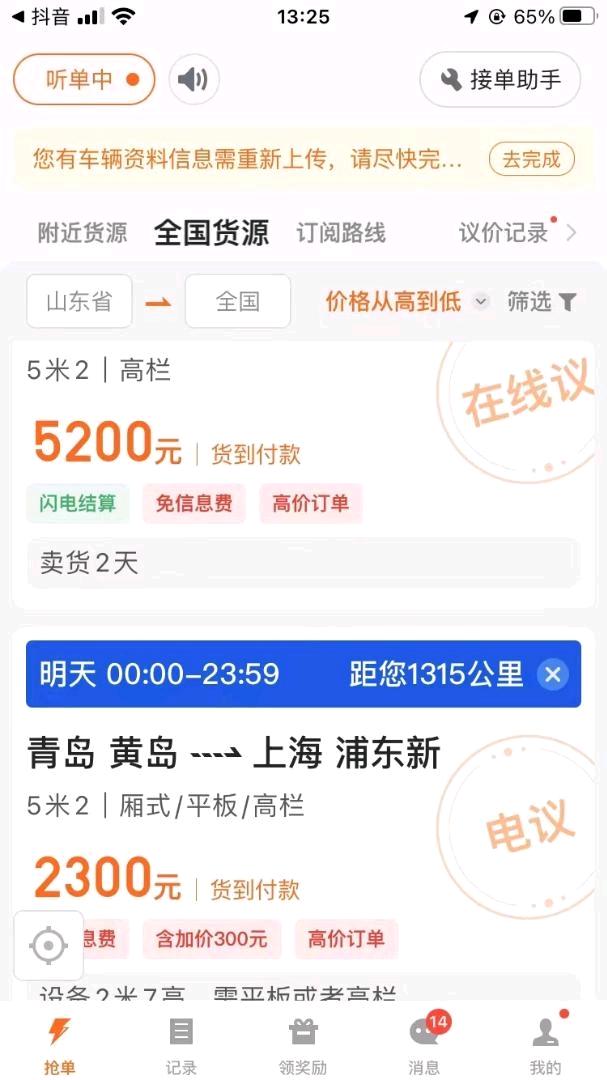This screenshot has width=607, height=1080.
Task: Change origin 山东省 selector
Action: [79, 301]
